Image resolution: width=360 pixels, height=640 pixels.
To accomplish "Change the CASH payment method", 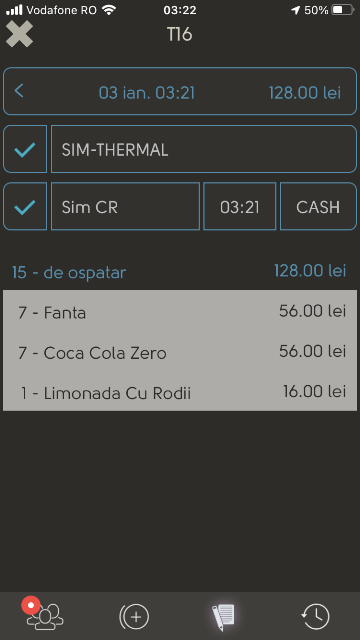I will (318, 206).
